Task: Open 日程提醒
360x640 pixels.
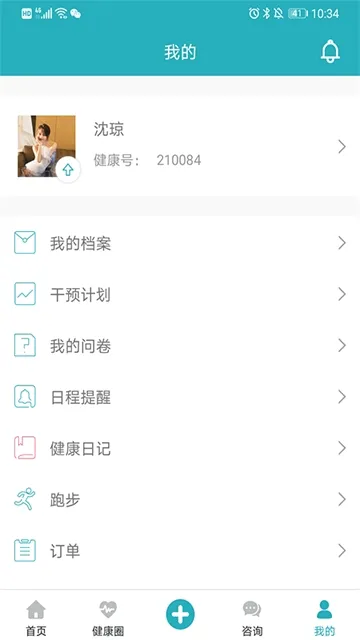Action: click(x=180, y=397)
